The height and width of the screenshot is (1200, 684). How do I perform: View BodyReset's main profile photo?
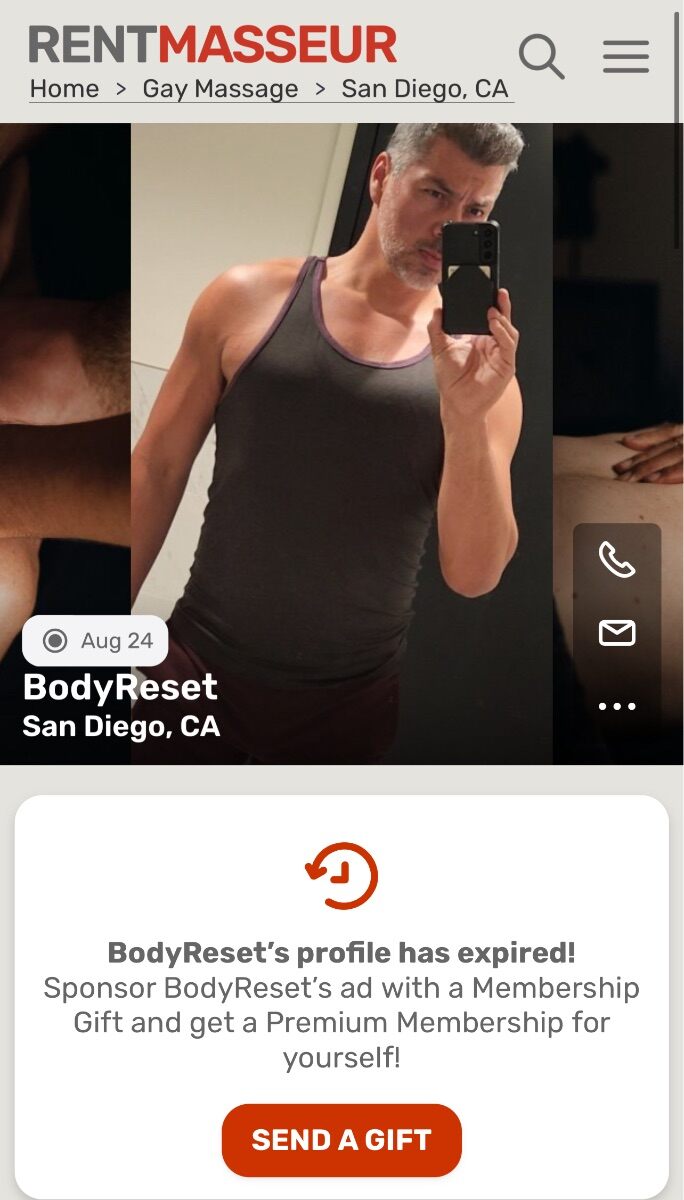342,444
